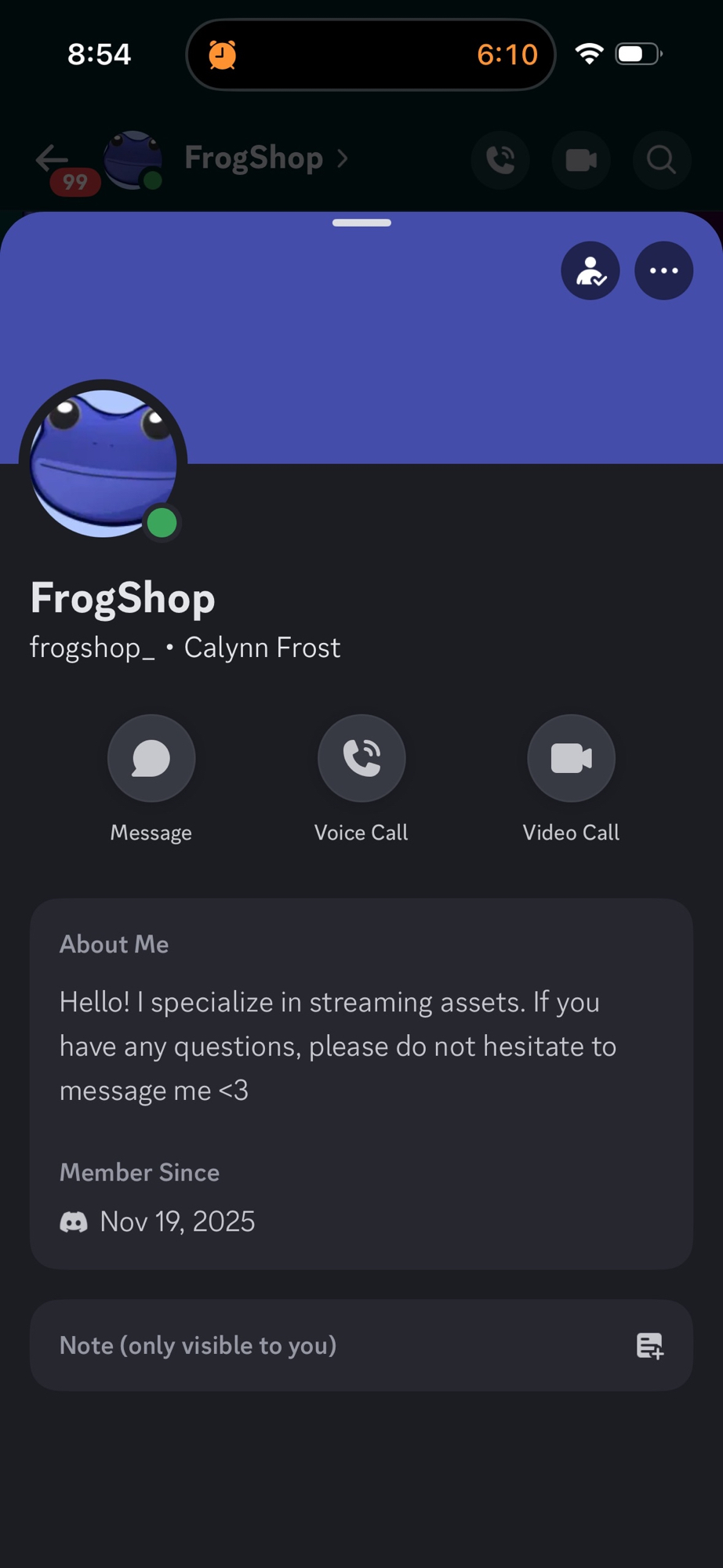View FrogShop's profile avatar

pyautogui.click(x=104, y=463)
